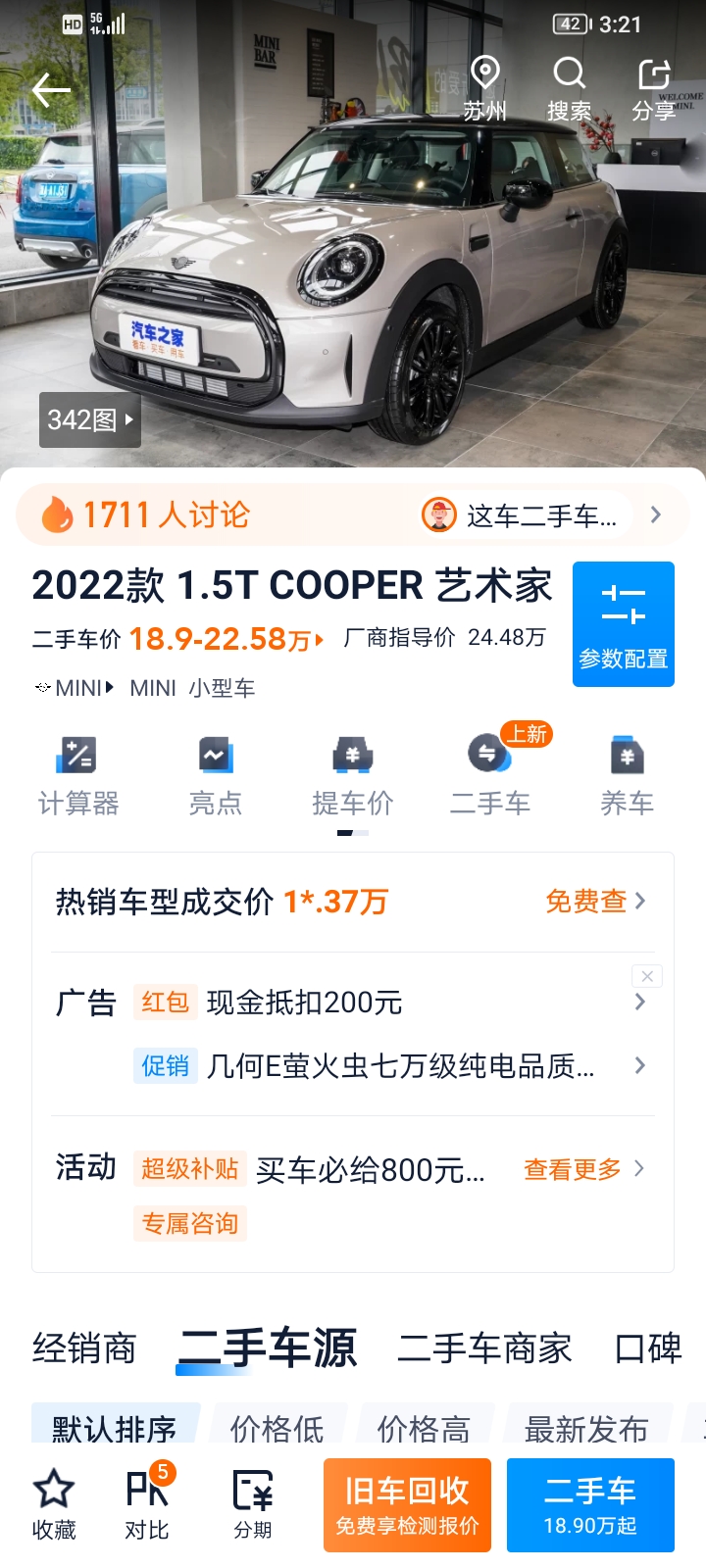
Task: Dismiss the ad with the X
Action: [647, 976]
